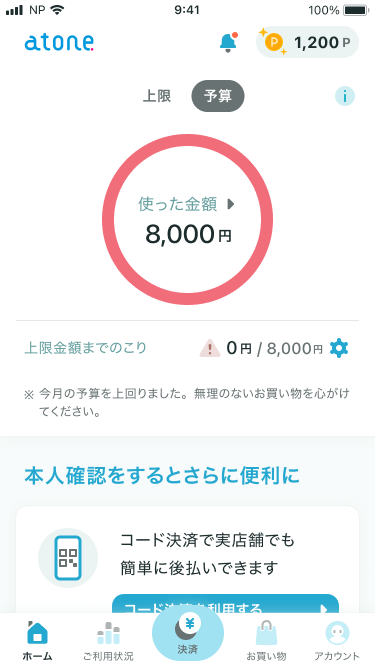Tap the info icon beside 予算

click(x=344, y=97)
